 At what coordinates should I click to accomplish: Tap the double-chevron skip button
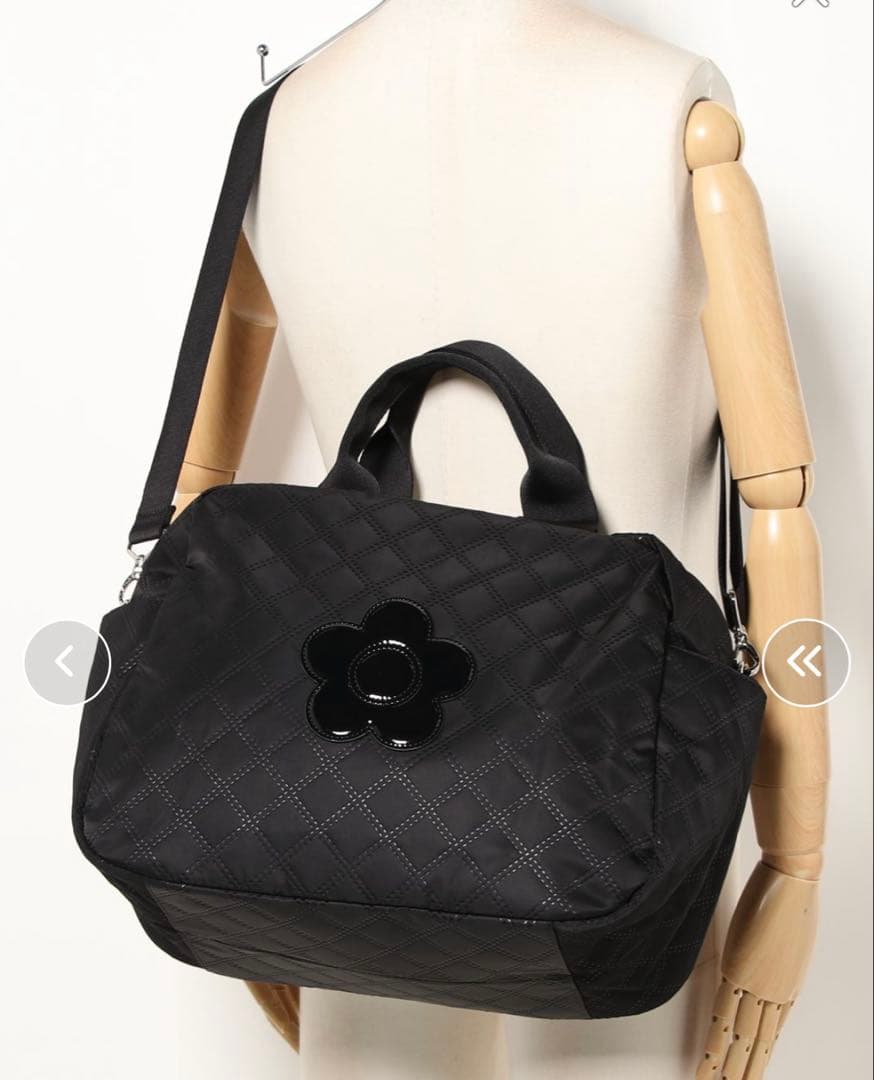pos(806,662)
